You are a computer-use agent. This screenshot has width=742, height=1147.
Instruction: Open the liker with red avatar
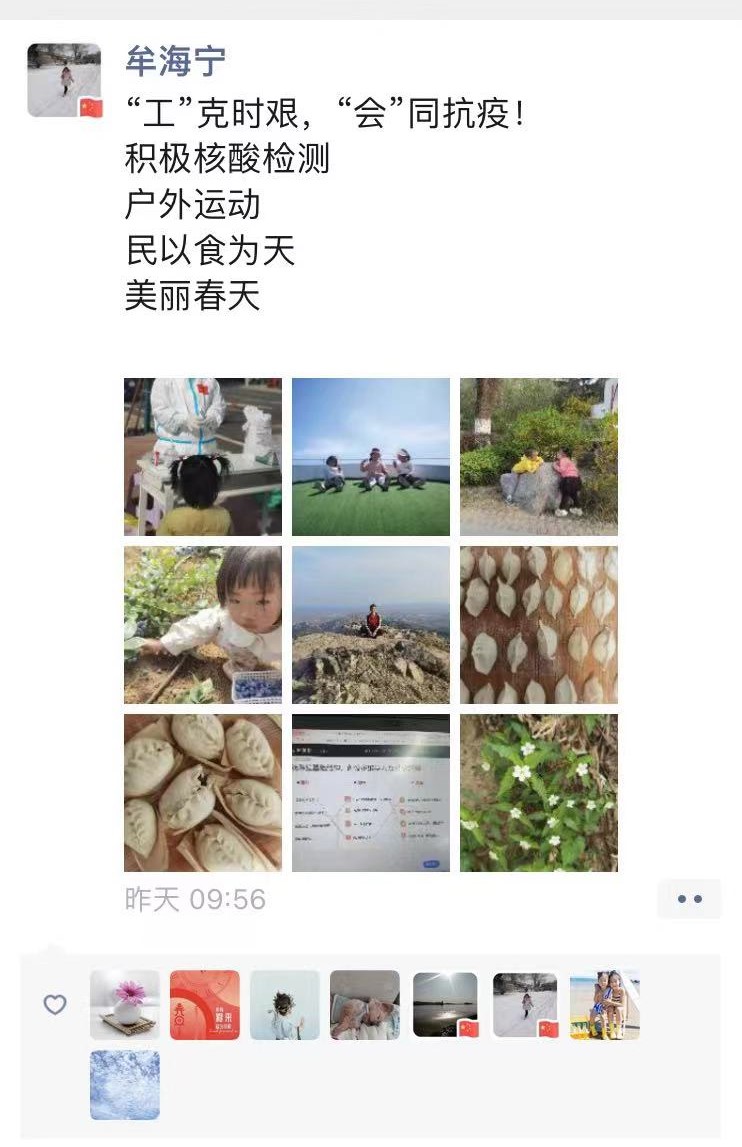[x=205, y=1005]
